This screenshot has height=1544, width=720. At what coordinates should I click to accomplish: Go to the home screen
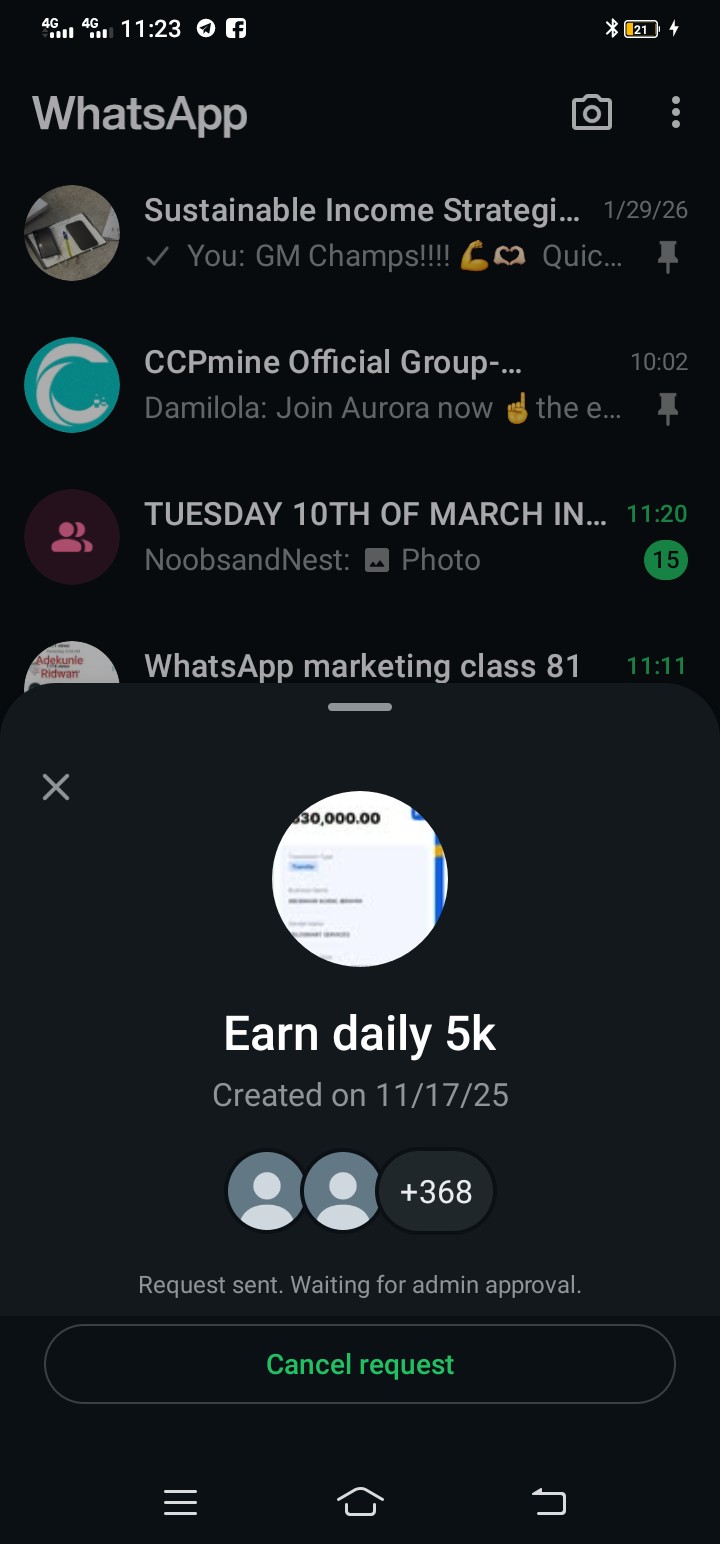point(360,1501)
